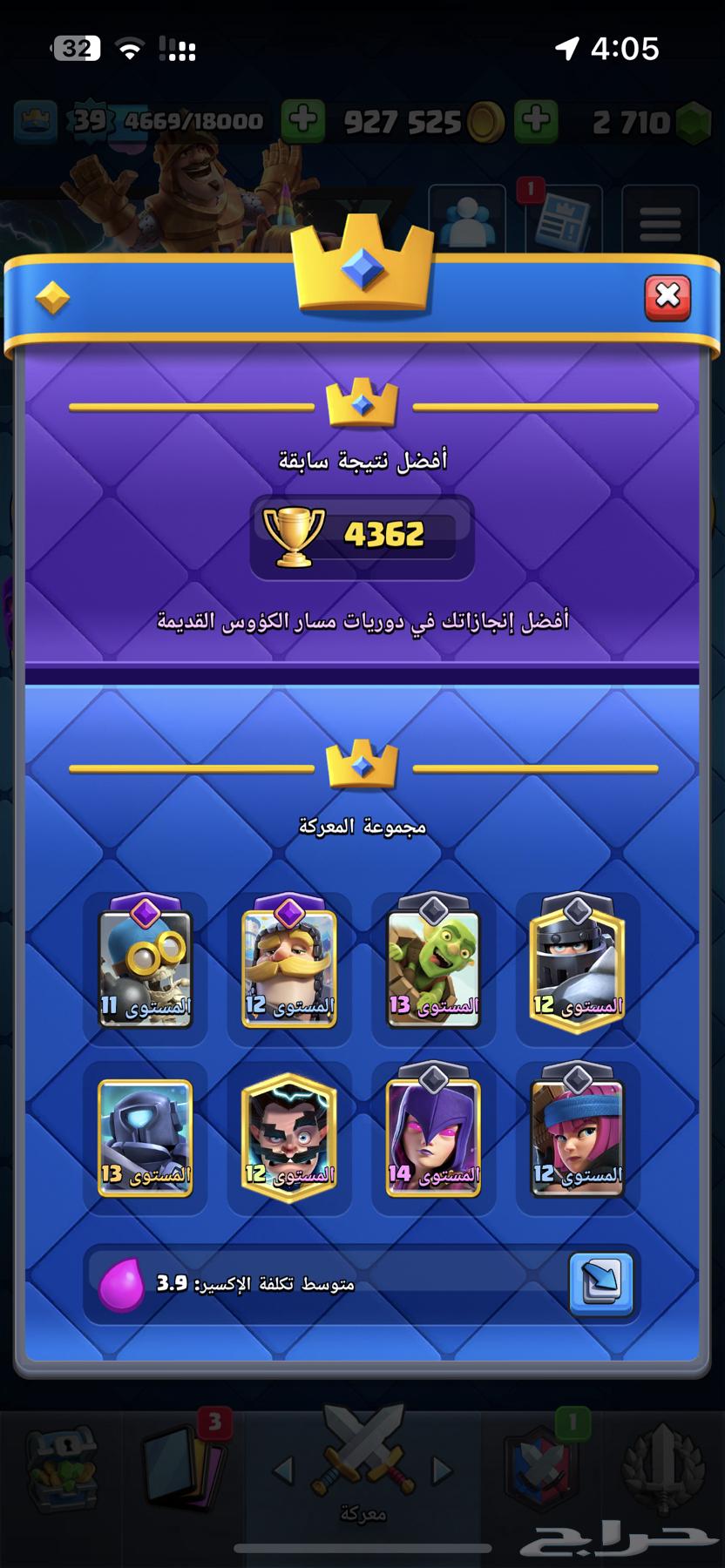
Task: Open the friends/social panel icon
Action: pos(469,218)
